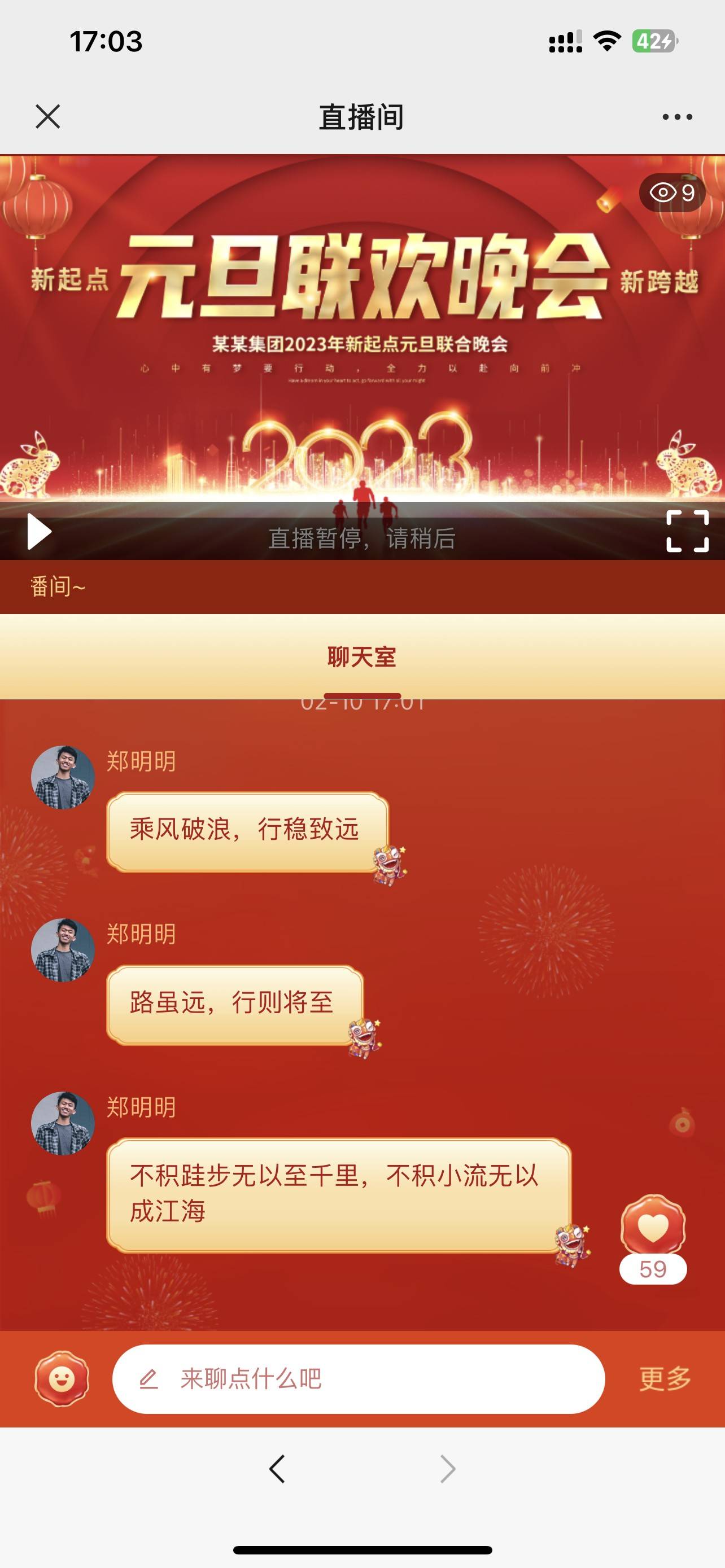Enter fullscreen video mode
Image resolution: width=725 pixels, height=1568 pixels.
click(x=687, y=531)
